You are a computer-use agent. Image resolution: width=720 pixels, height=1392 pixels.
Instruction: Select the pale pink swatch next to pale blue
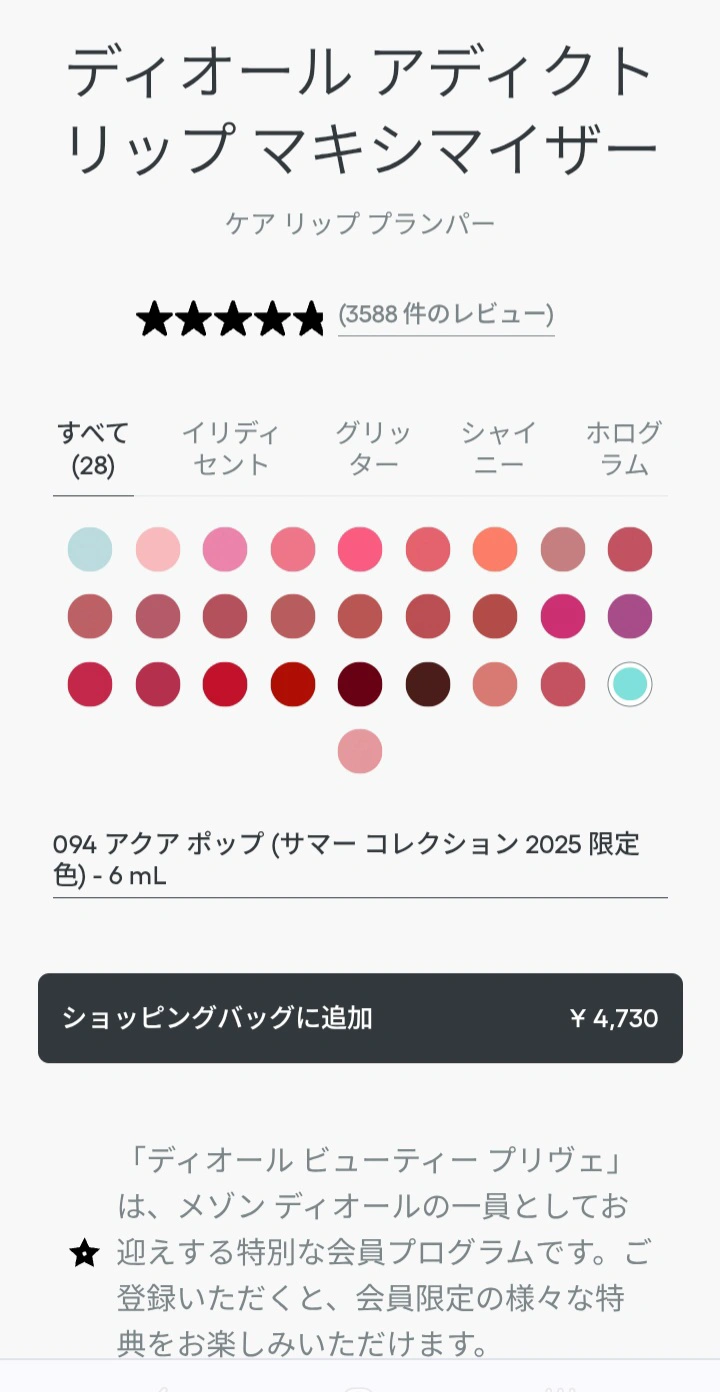158,549
